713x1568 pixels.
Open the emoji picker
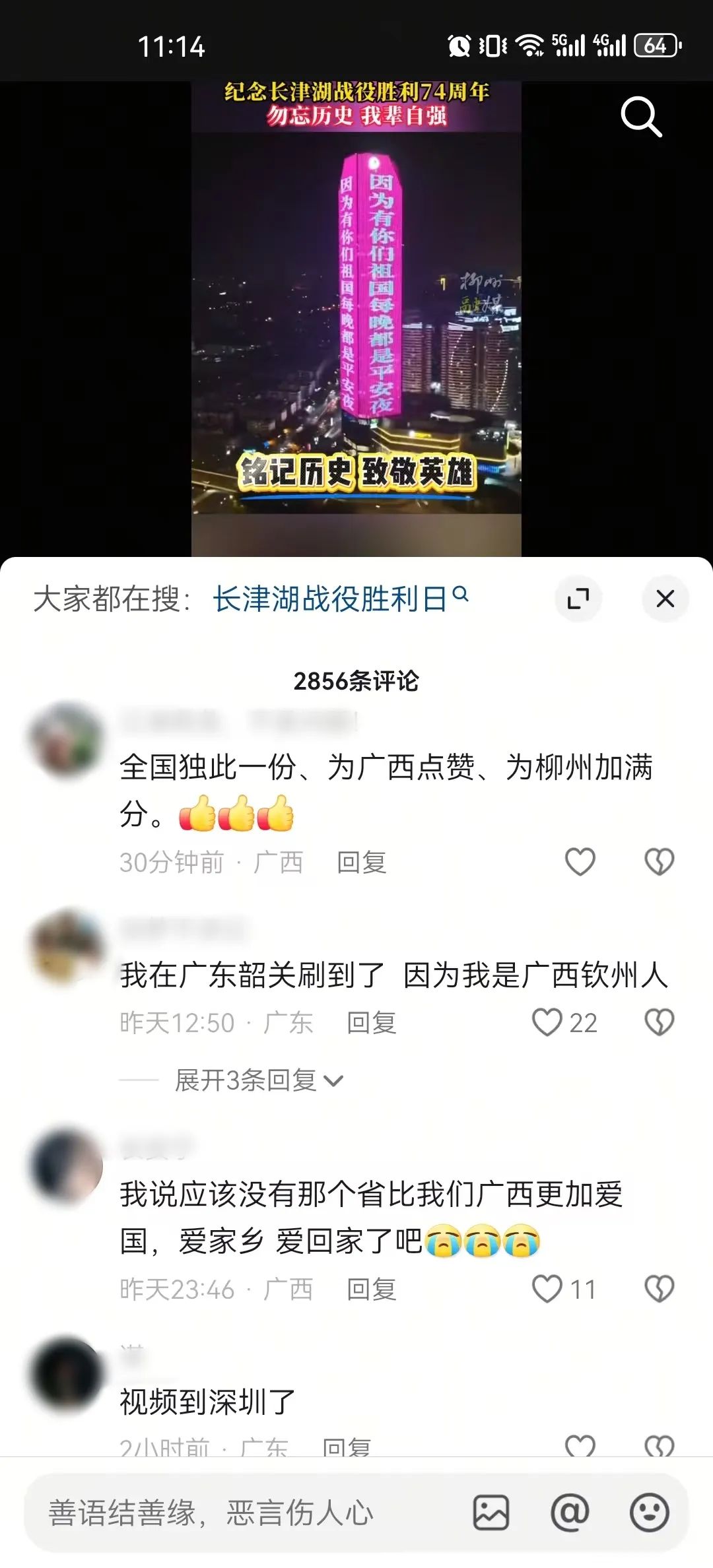click(x=649, y=1513)
